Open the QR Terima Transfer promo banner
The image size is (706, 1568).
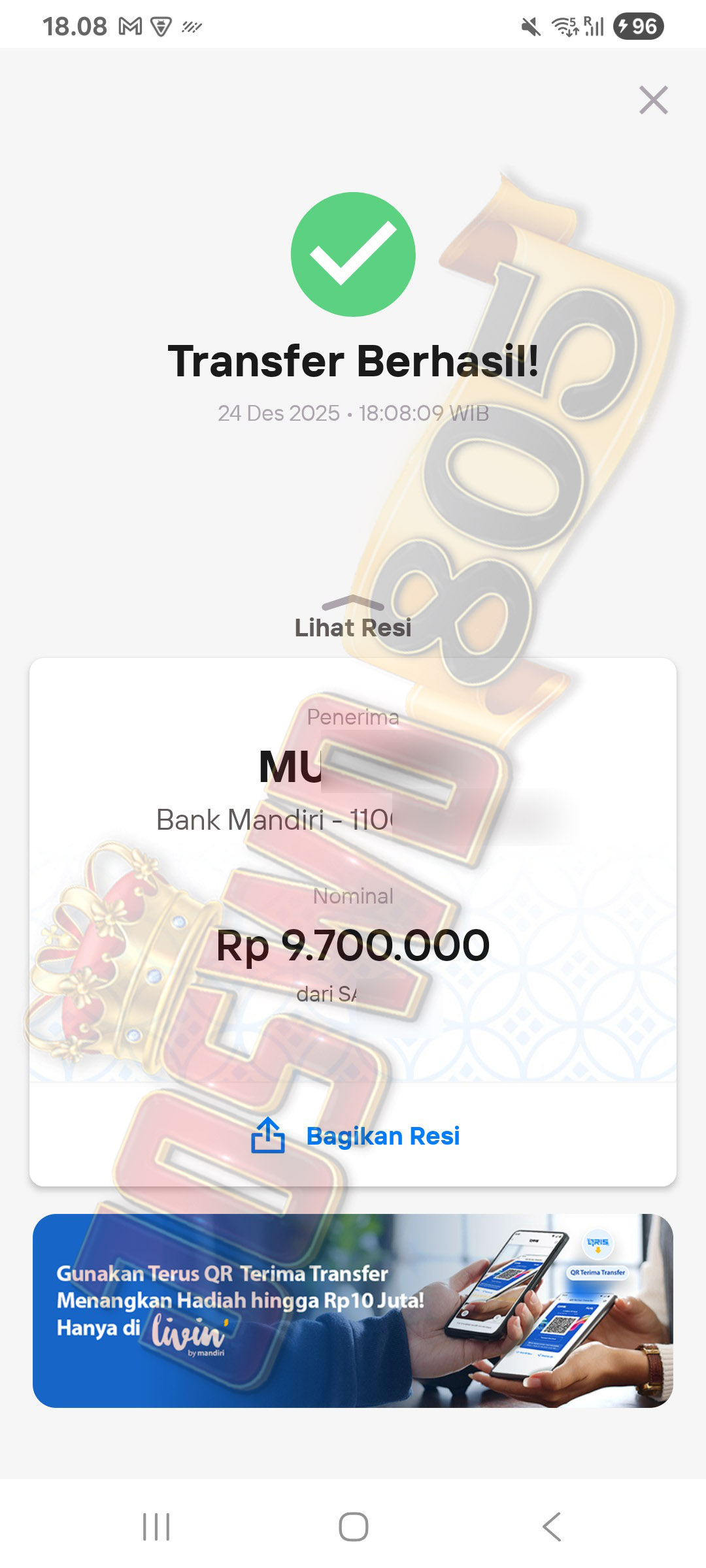click(x=353, y=1311)
